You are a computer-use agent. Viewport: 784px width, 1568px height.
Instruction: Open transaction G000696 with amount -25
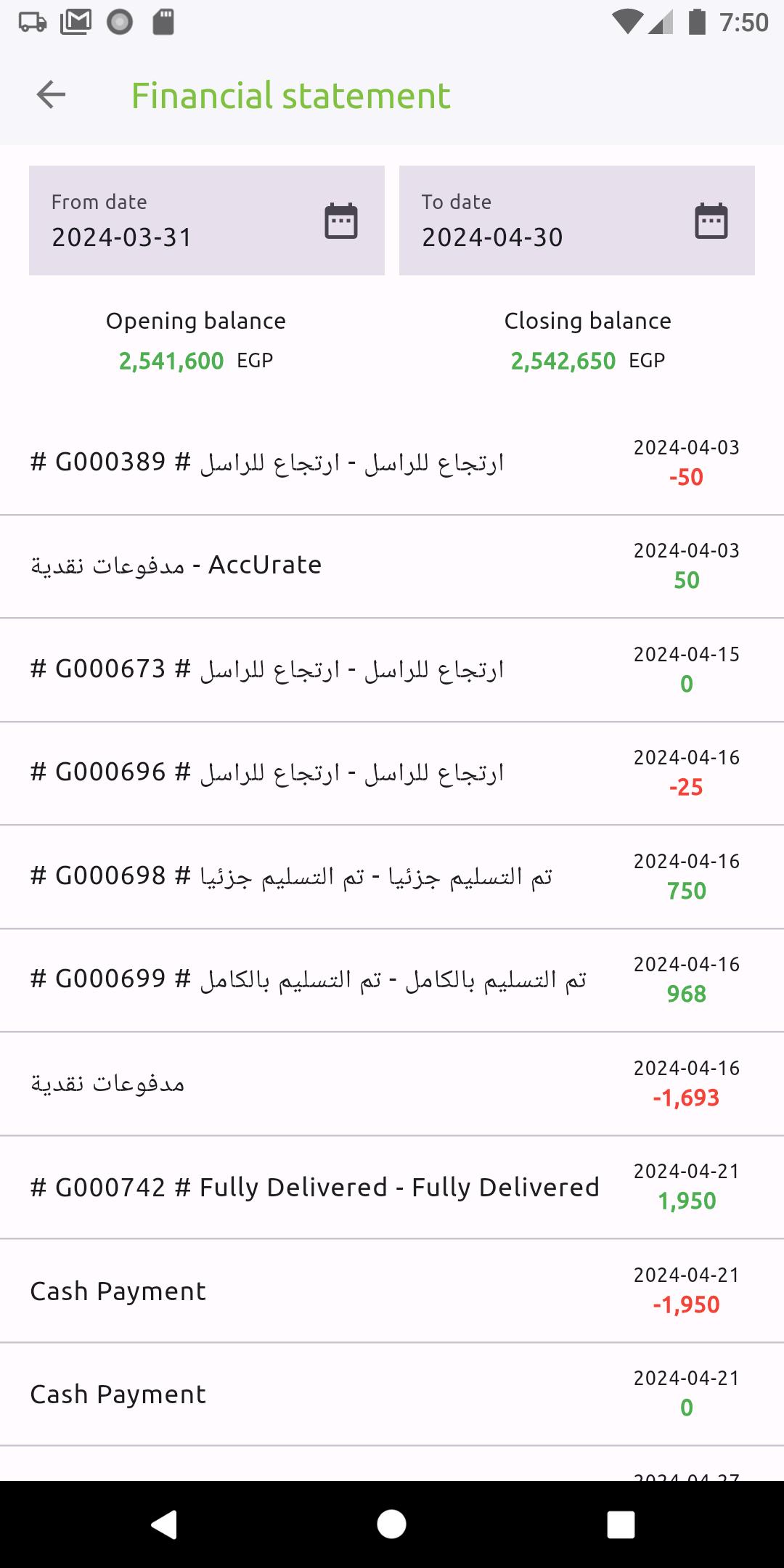[392, 773]
